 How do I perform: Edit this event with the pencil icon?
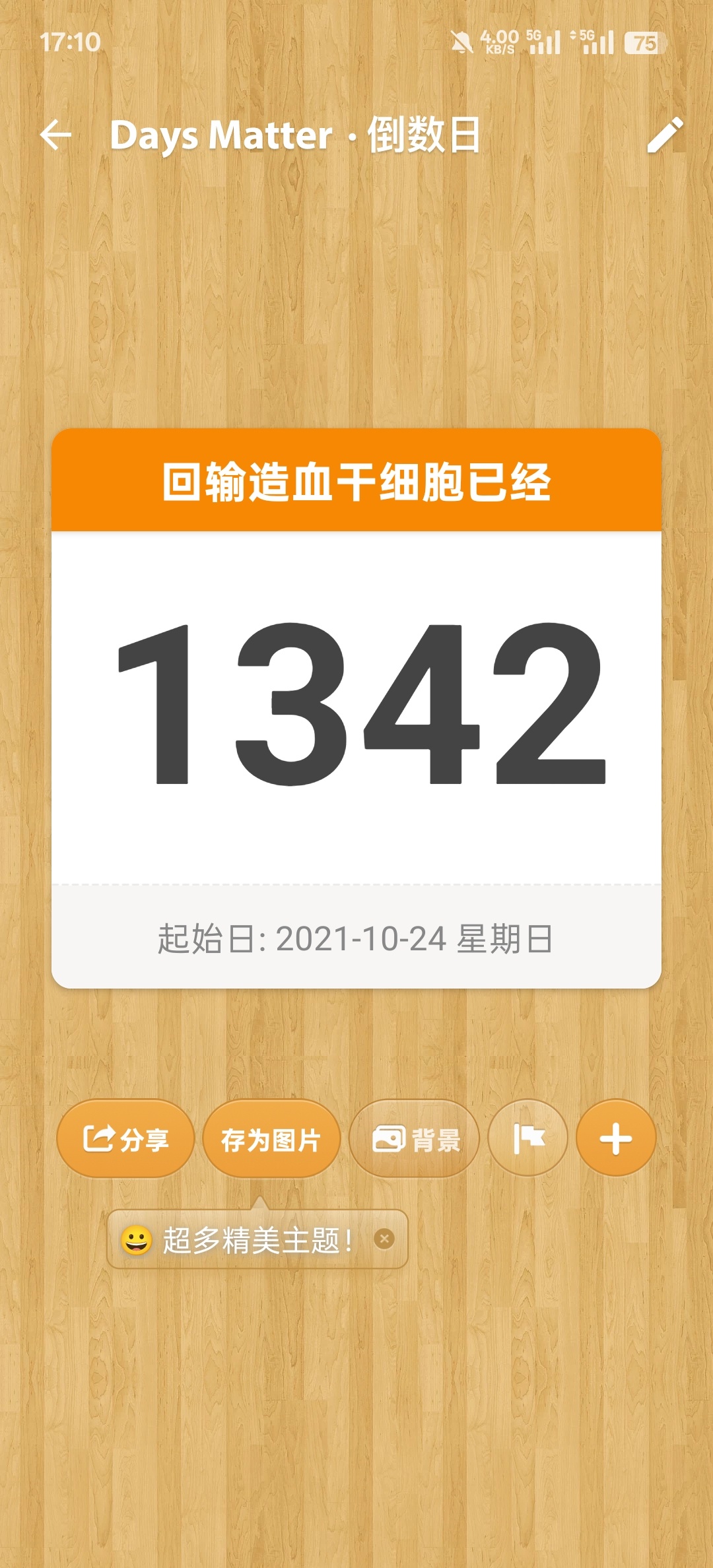pos(665,135)
